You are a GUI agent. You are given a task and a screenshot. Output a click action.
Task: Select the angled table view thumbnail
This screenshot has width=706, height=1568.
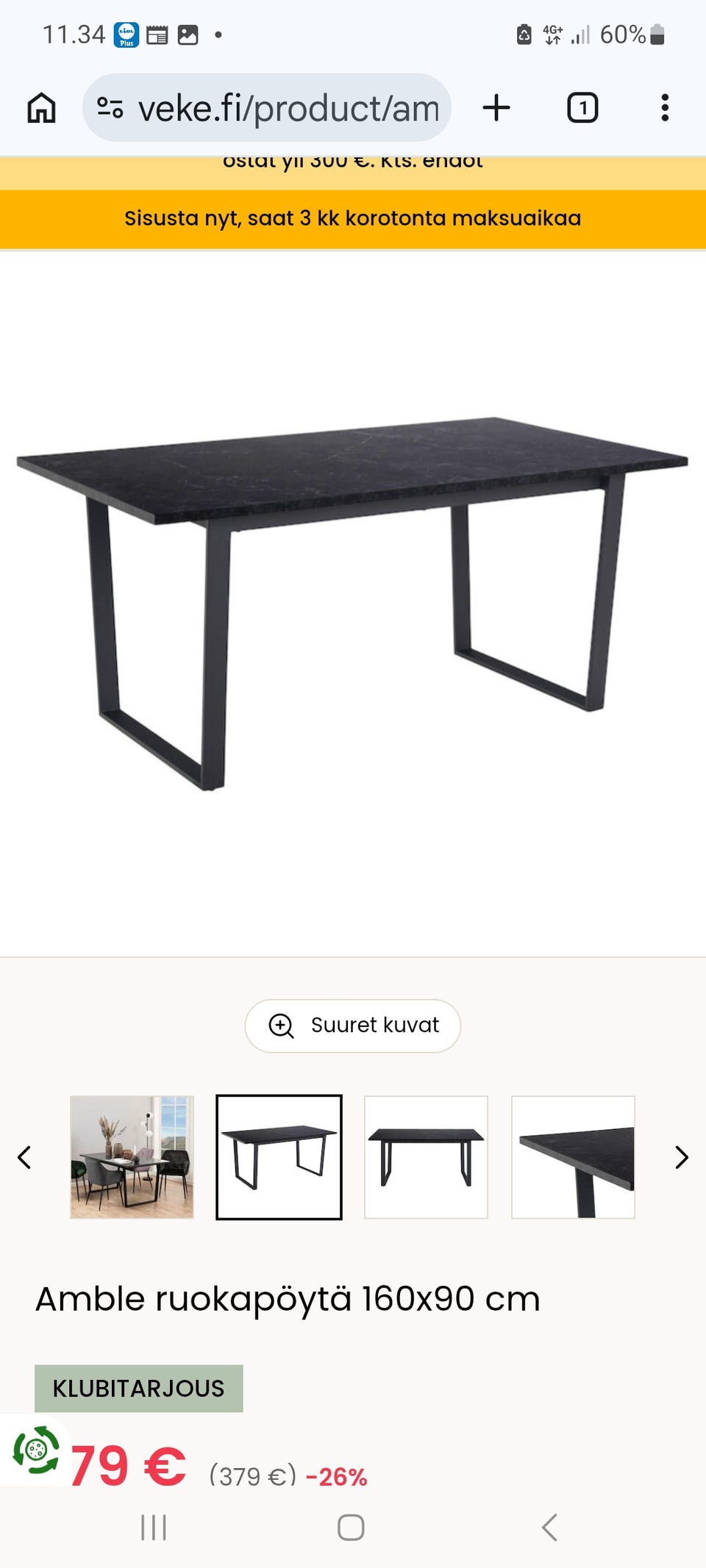(x=279, y=1157)
